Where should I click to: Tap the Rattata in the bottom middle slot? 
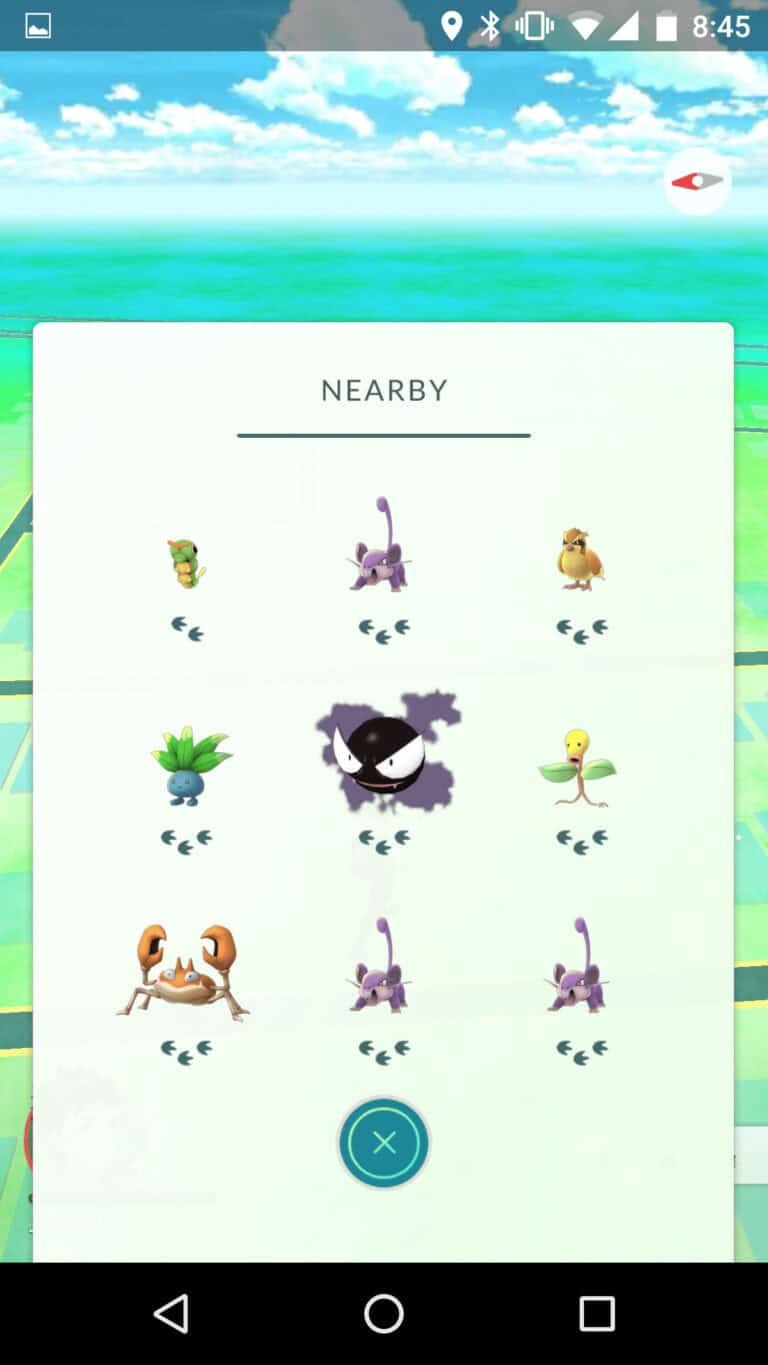click(383, 970)
